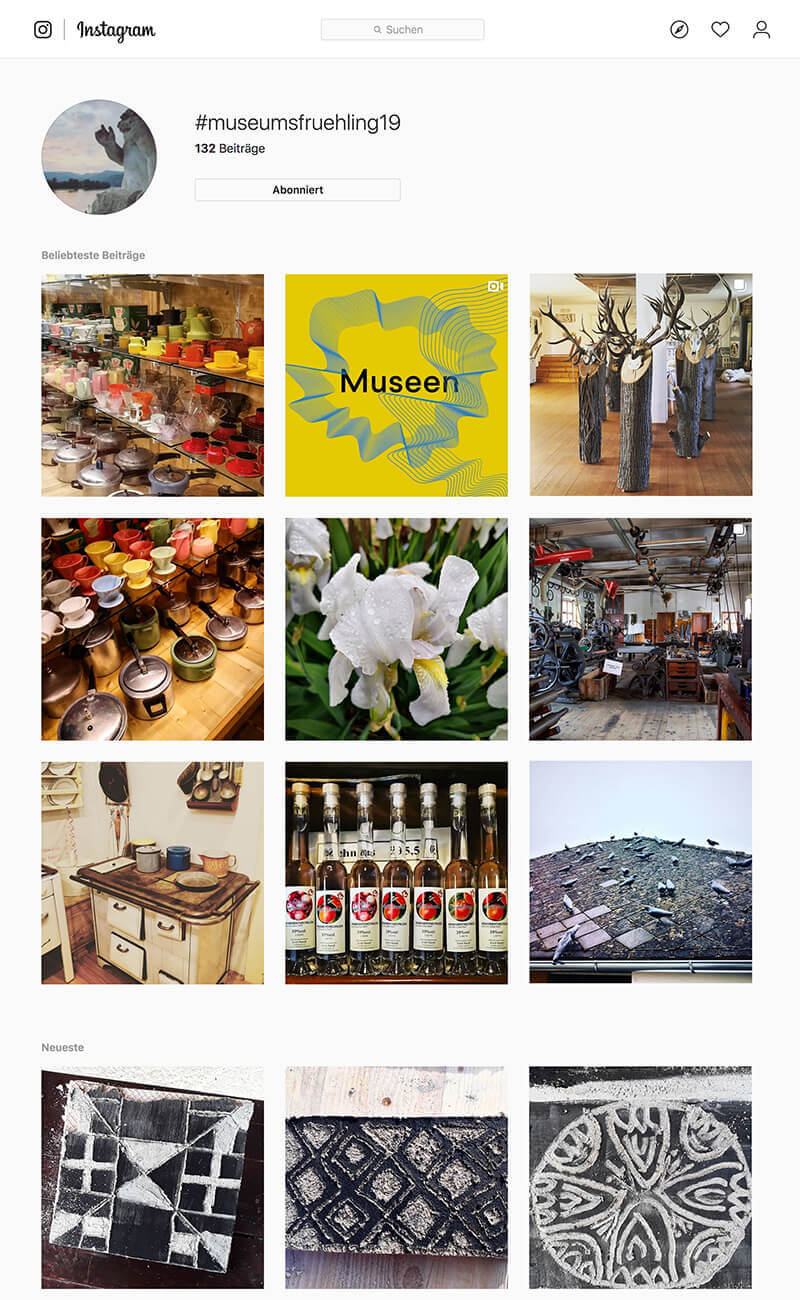800x1300 pixels.
Task: Open the circular ornament print block post
Action: pos(640,1177)
